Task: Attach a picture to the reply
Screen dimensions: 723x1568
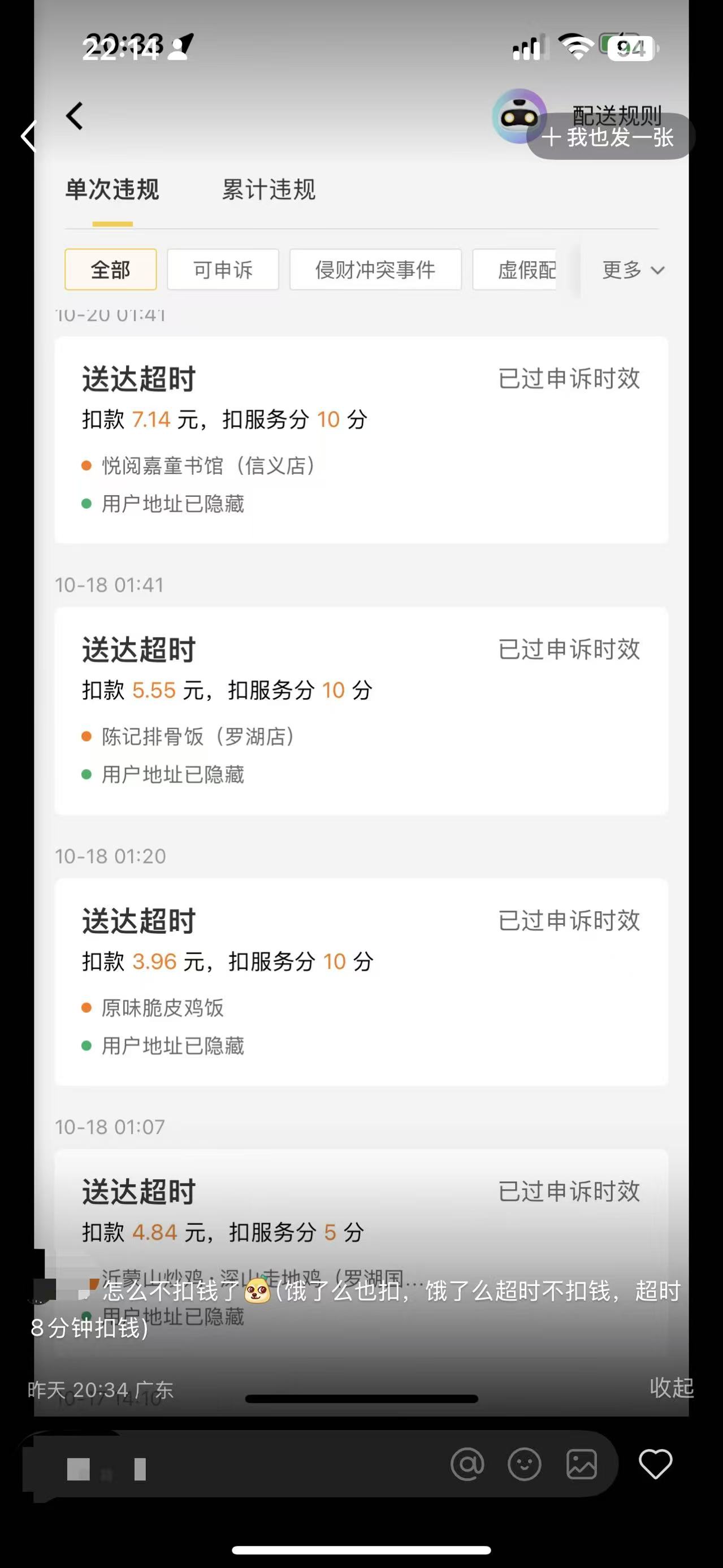Action: click(581, 1464)
